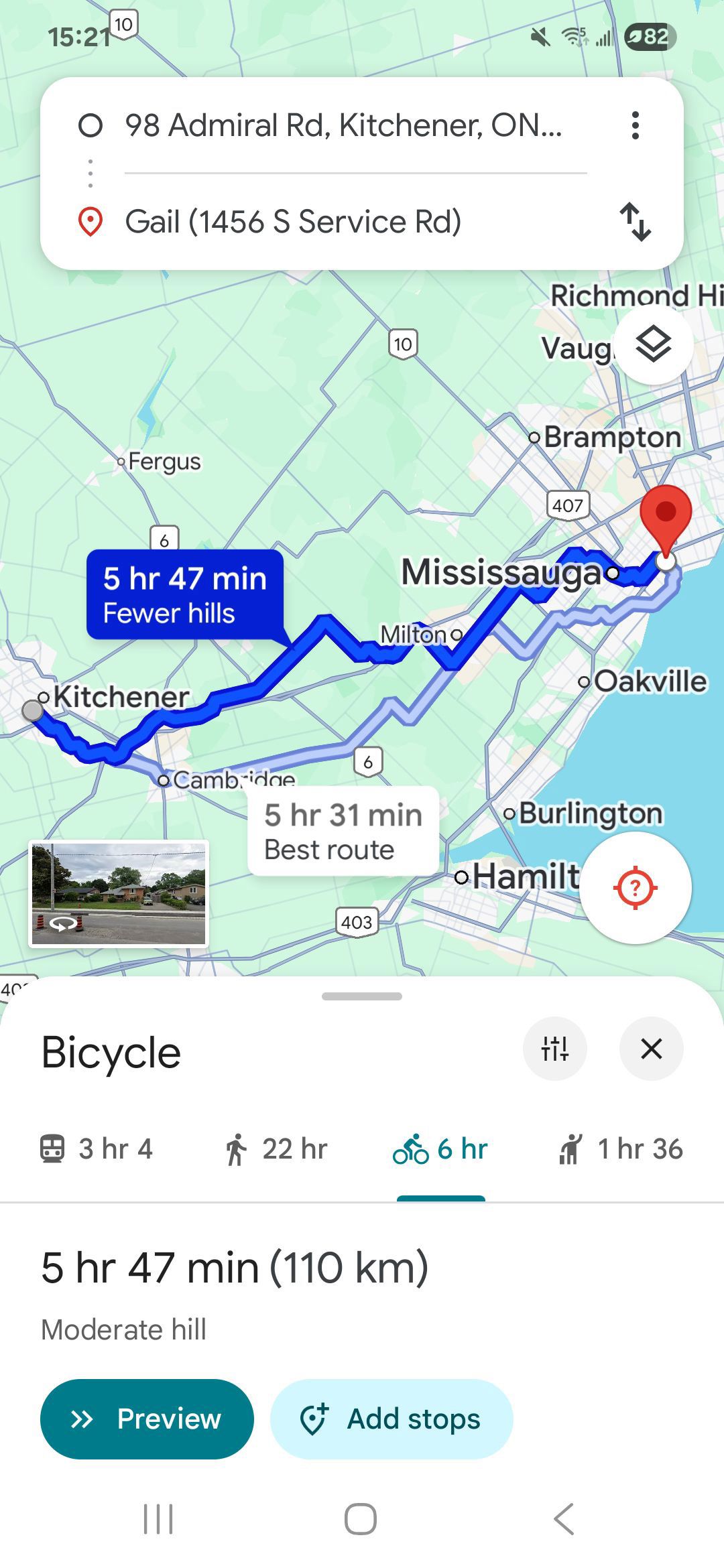
Task: Switch to ride-hailing 1 hr 36 tab
Action: coord(621,1149)
